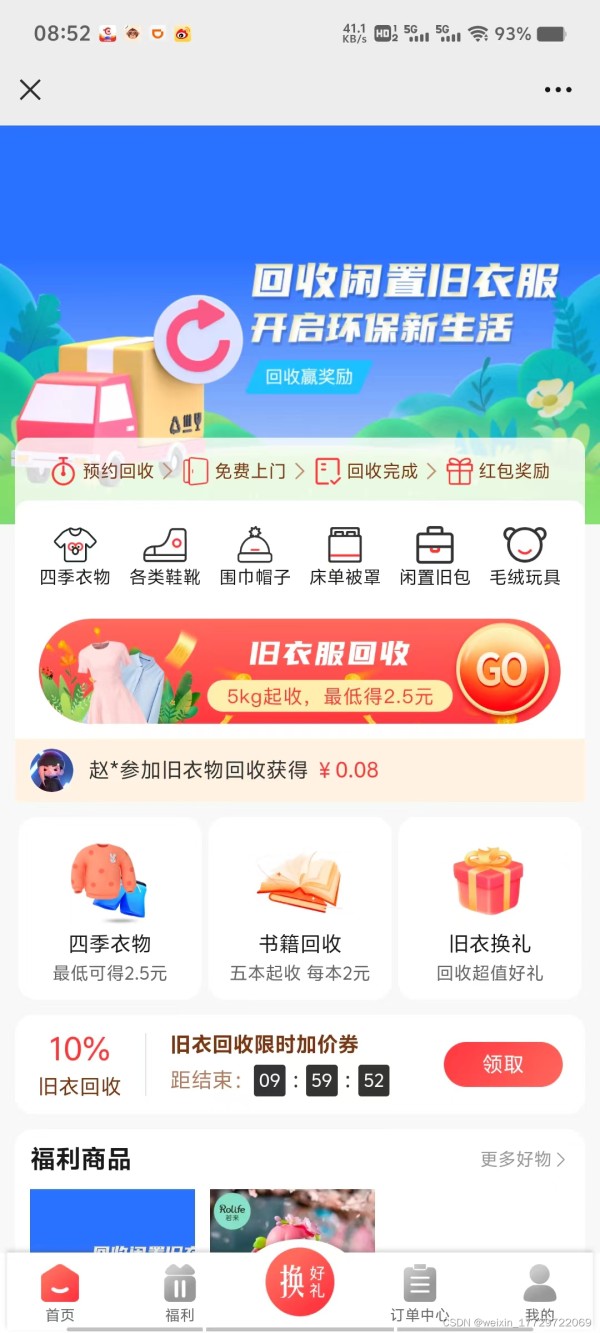Claim the coupon with 领取 button
This screenshot has height=1333, width=600.
click(x=503, y=1064)
